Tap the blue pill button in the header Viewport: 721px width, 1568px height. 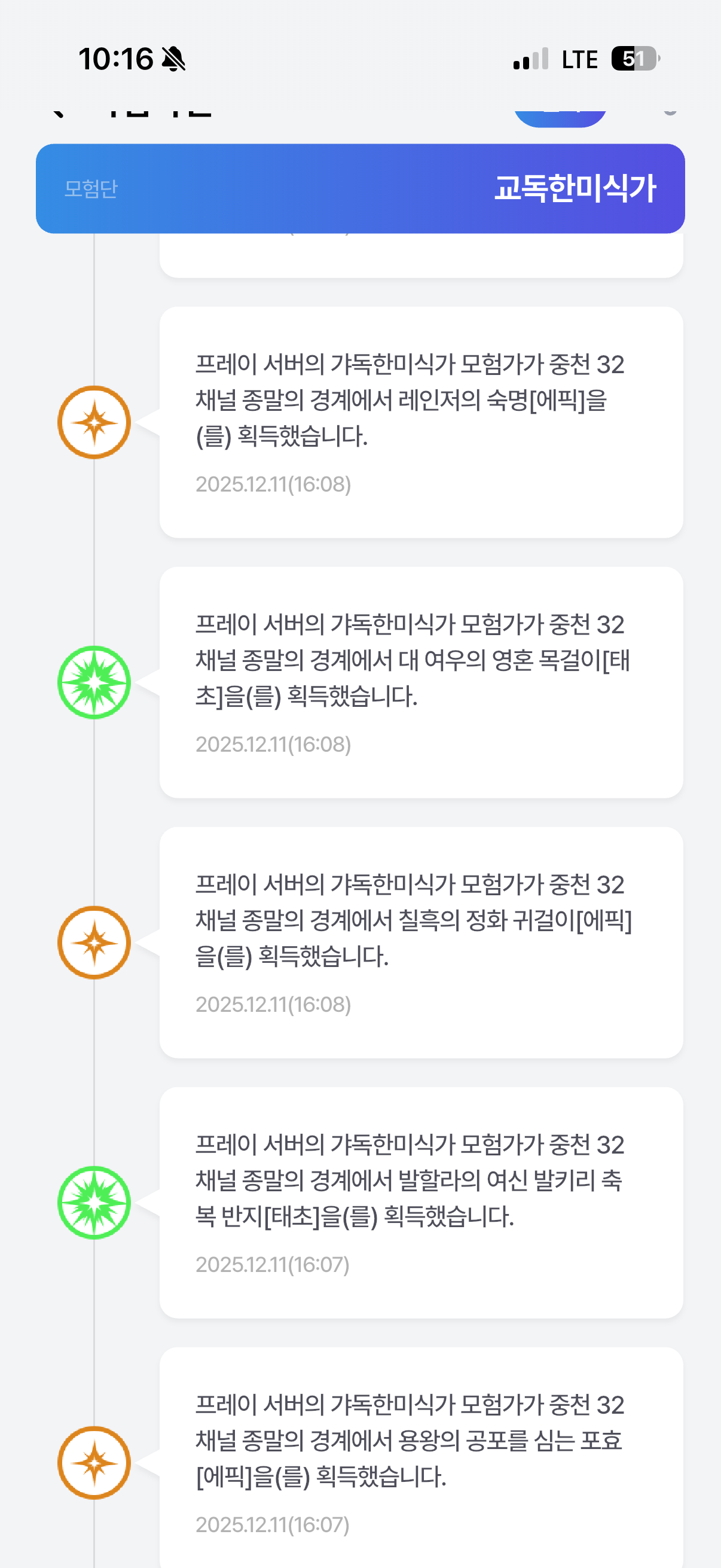pos(559,116)
